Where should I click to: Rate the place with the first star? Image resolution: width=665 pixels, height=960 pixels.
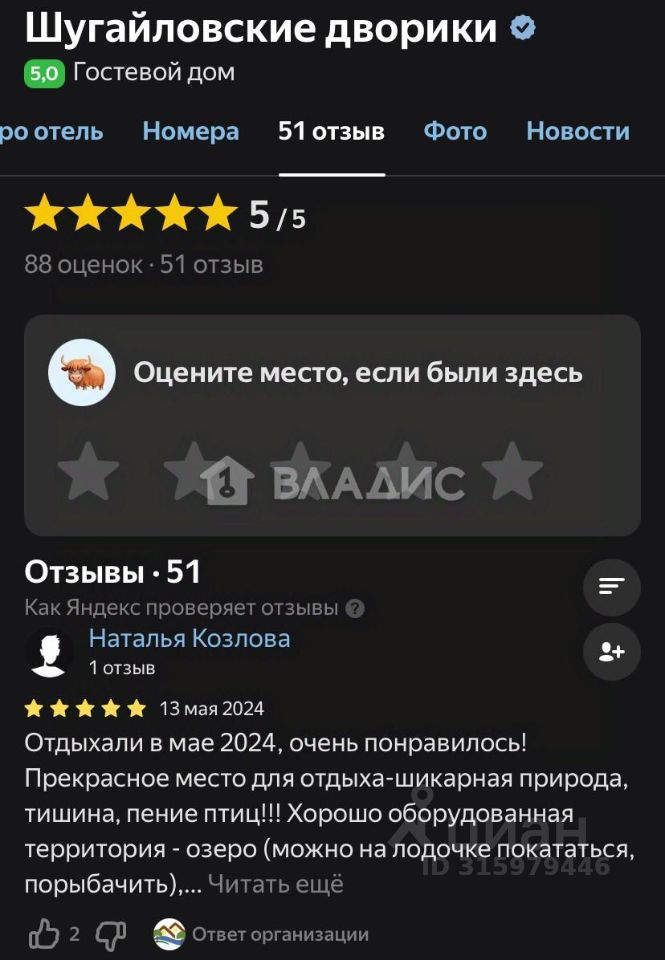pyautogui.click(x=88, y=470)
